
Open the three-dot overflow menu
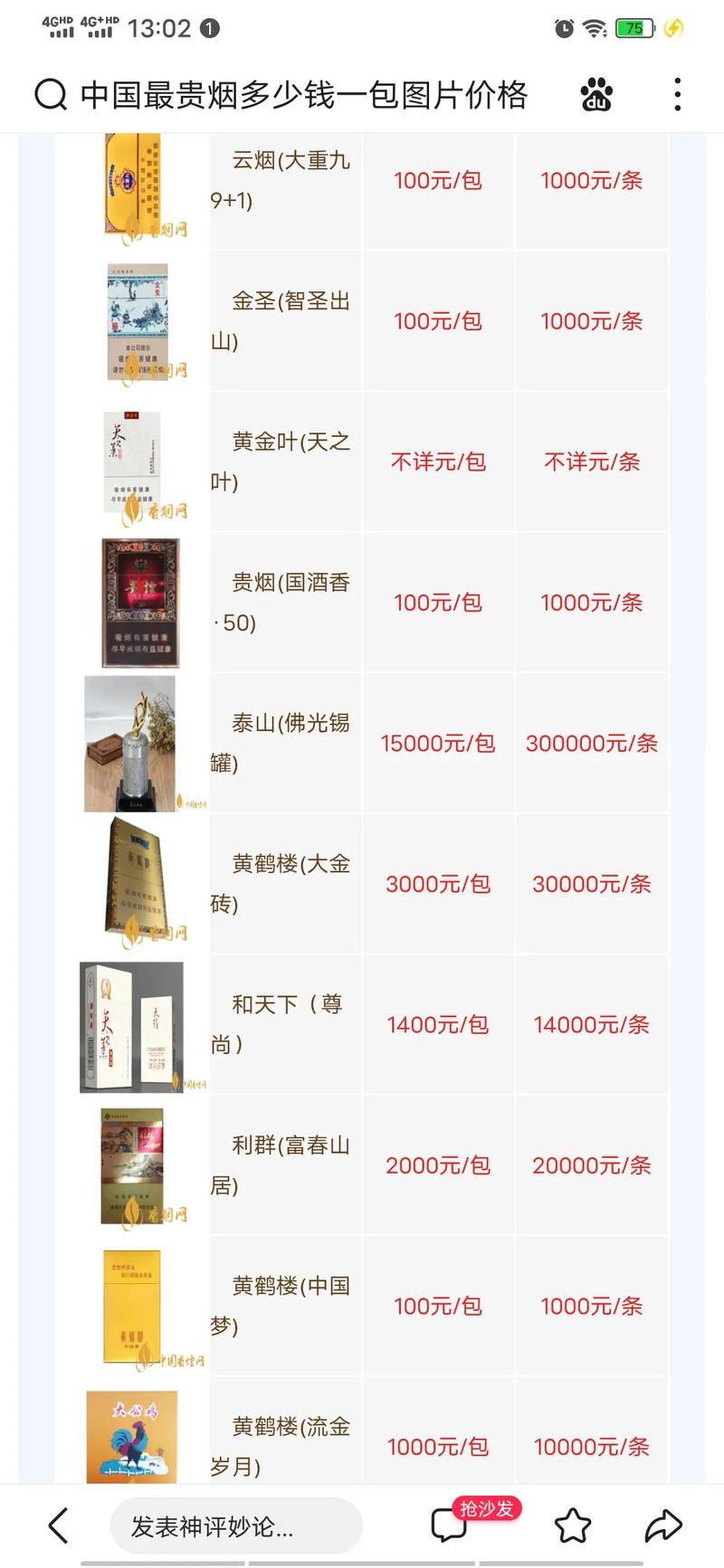pos(677,94)
